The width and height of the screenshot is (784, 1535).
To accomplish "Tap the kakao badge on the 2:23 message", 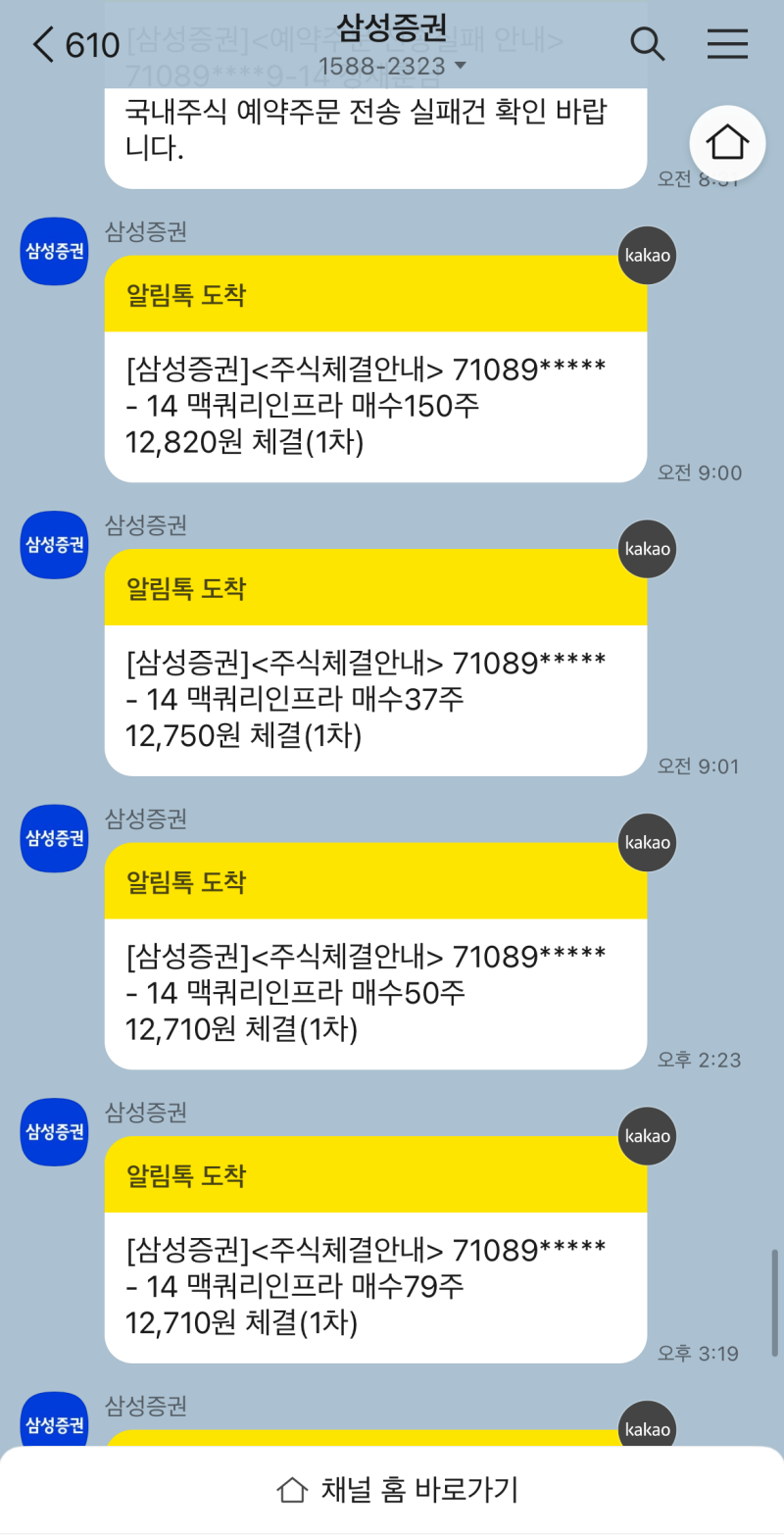I will click(x=647, y=842).
